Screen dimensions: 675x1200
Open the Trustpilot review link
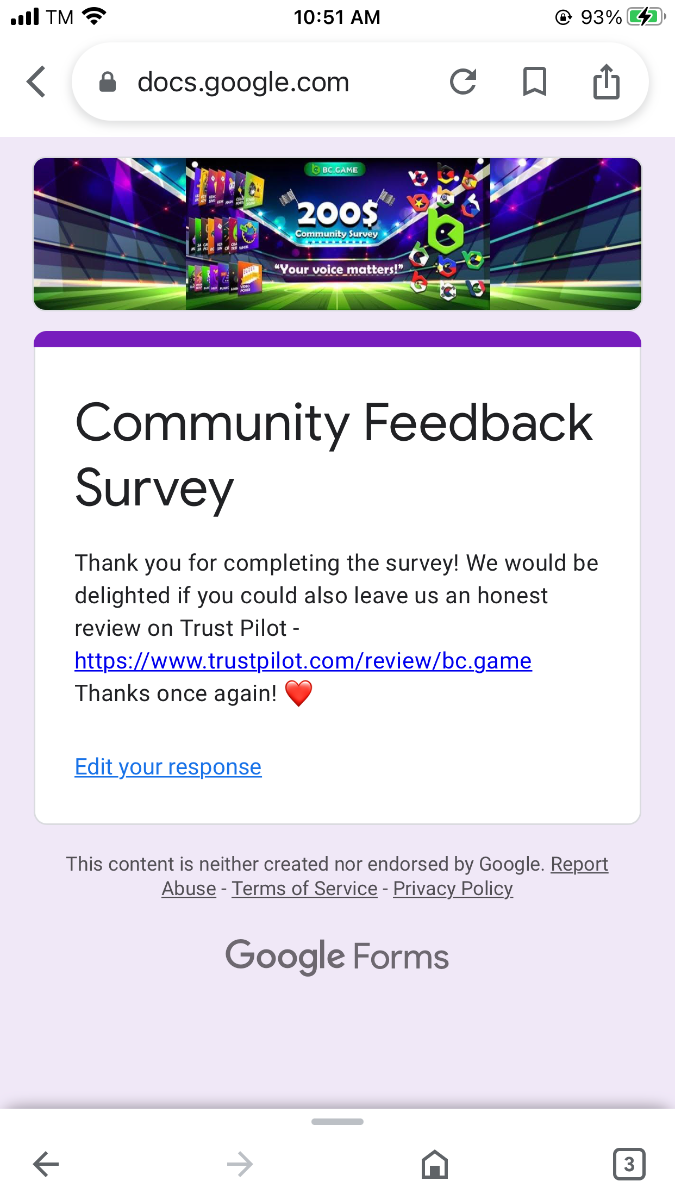pos(303,660)
